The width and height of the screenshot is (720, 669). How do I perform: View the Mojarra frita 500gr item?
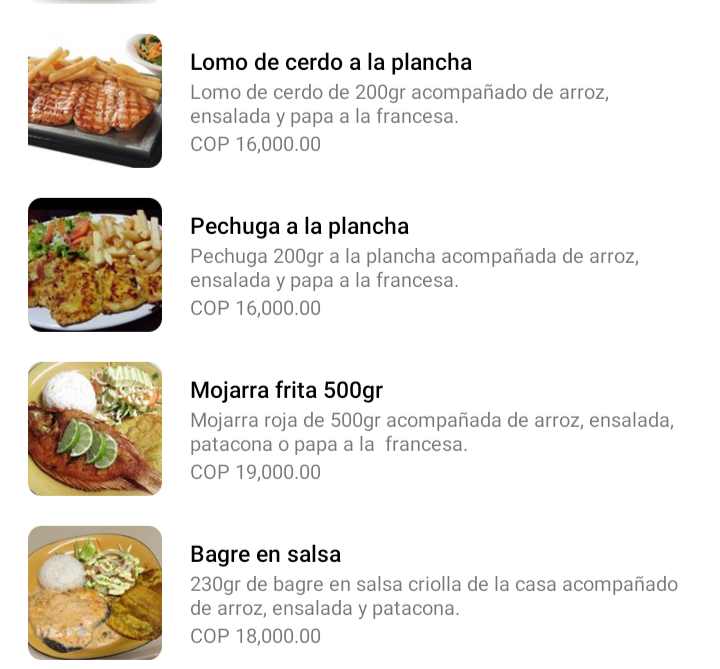pyautogui.click(x=286, y=391)
